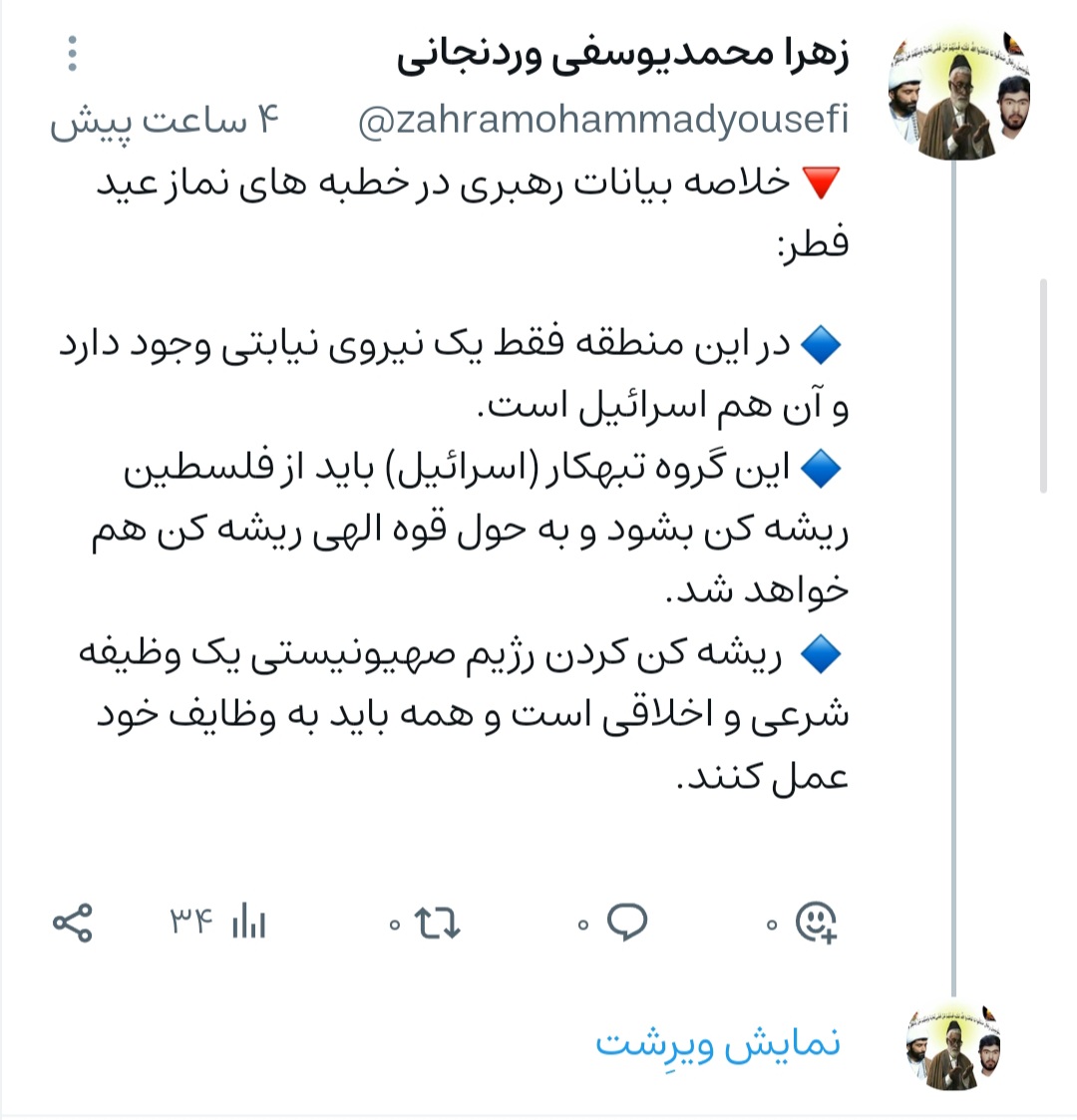Share this post
This screenshot has width=1077, height=1120.
(72, 924)
